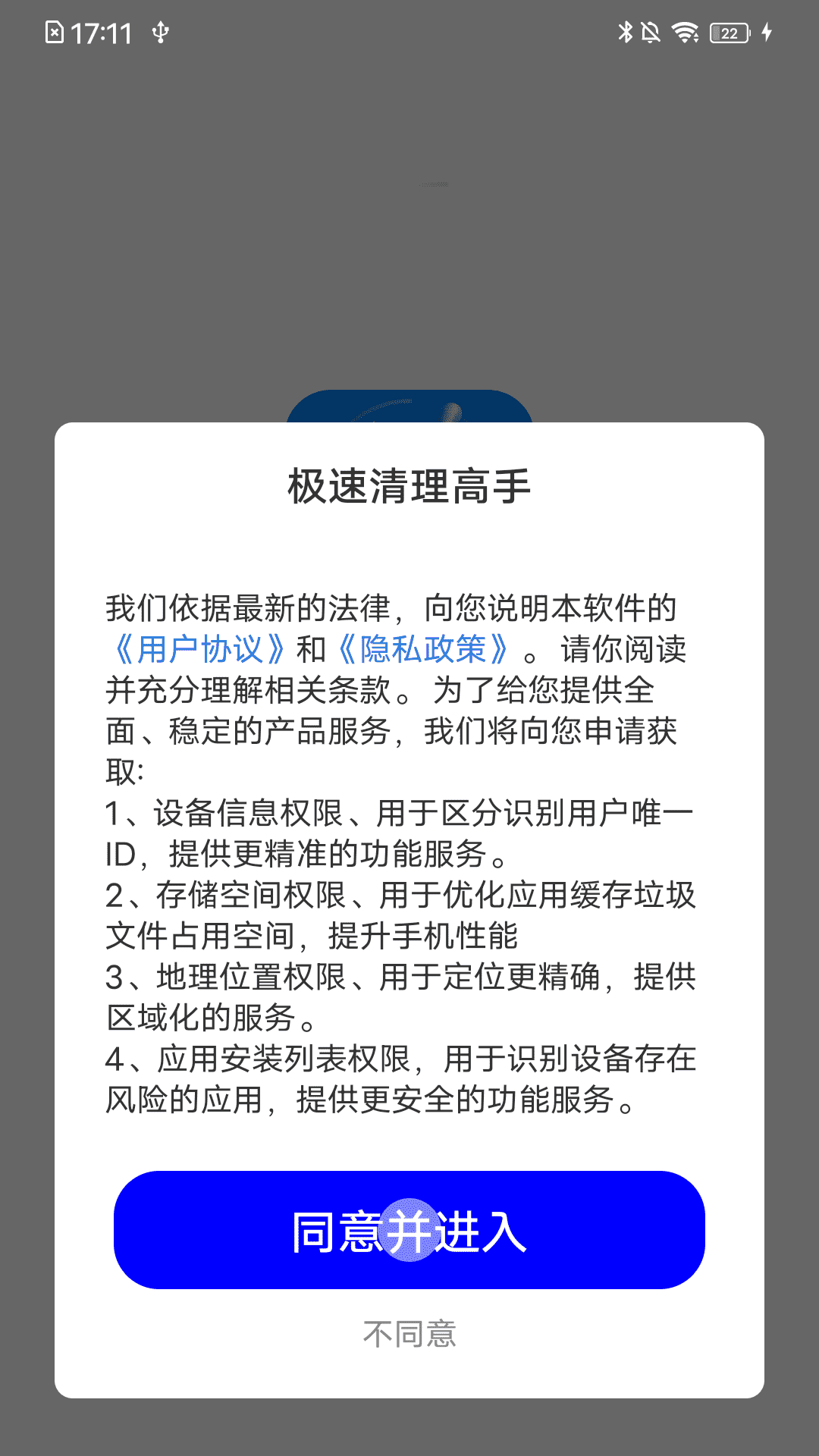The image size is (819, 1456).
Task: Decline by tapping 不同意
Action: click(x=409, y=1334)
